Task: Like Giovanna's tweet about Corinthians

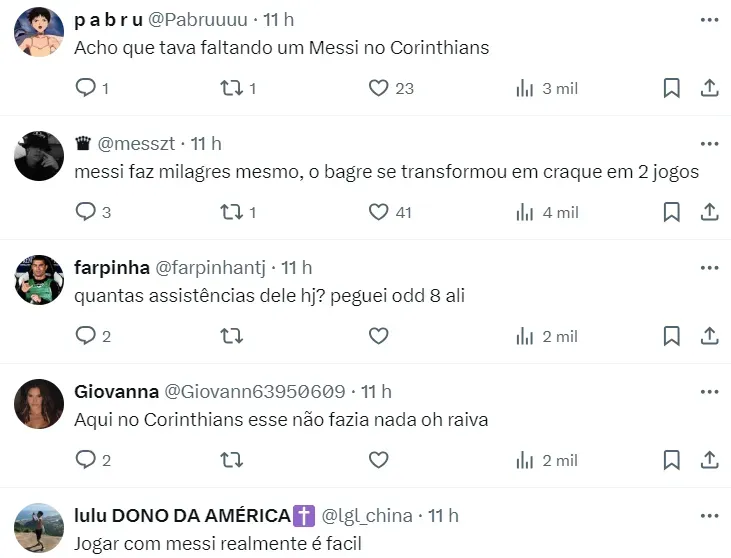Action: pos(378,460)
